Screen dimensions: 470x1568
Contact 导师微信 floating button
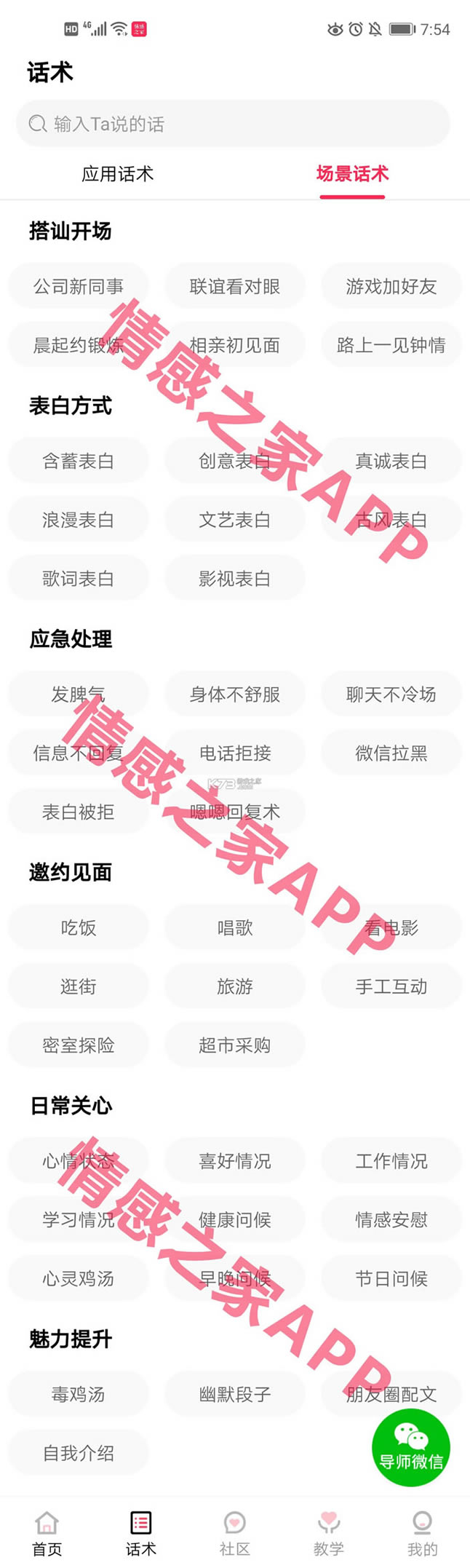[411, 1447]
